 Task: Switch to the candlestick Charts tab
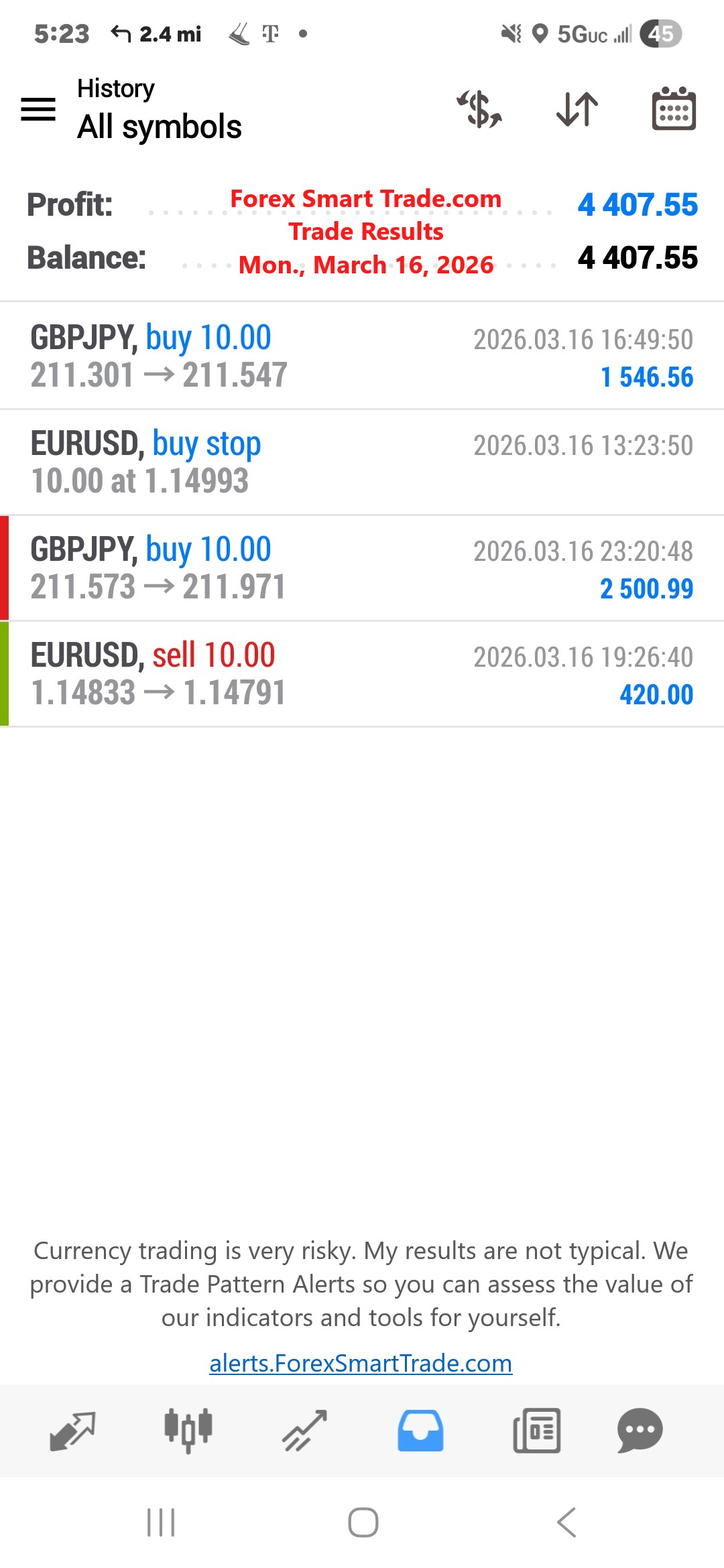coord(188,1431)
